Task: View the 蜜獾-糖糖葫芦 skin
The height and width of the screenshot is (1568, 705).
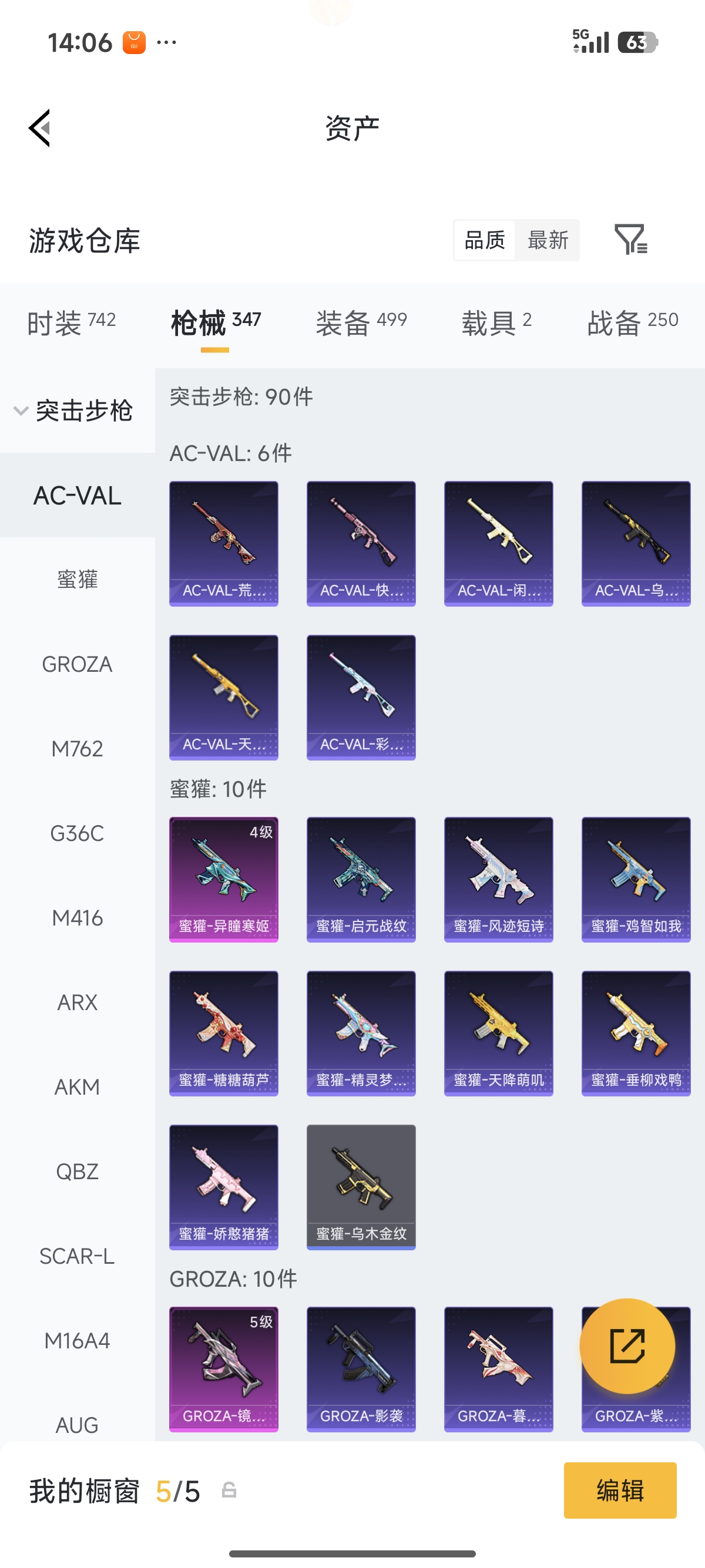Action: coord(223,1033)
